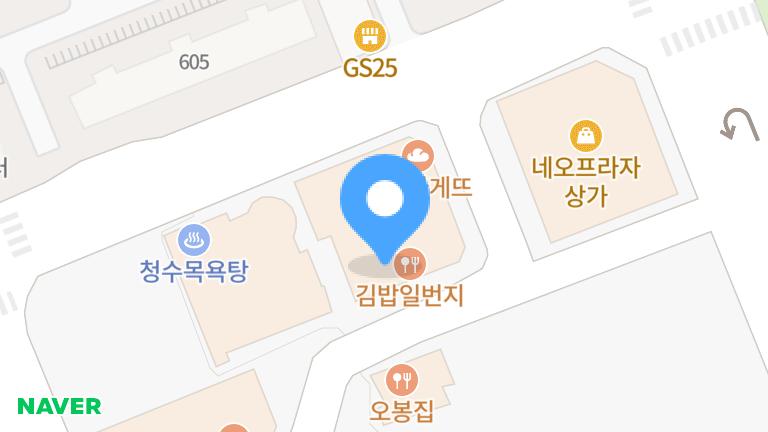Select the 김밥일번지 restaurant marker

411,265
